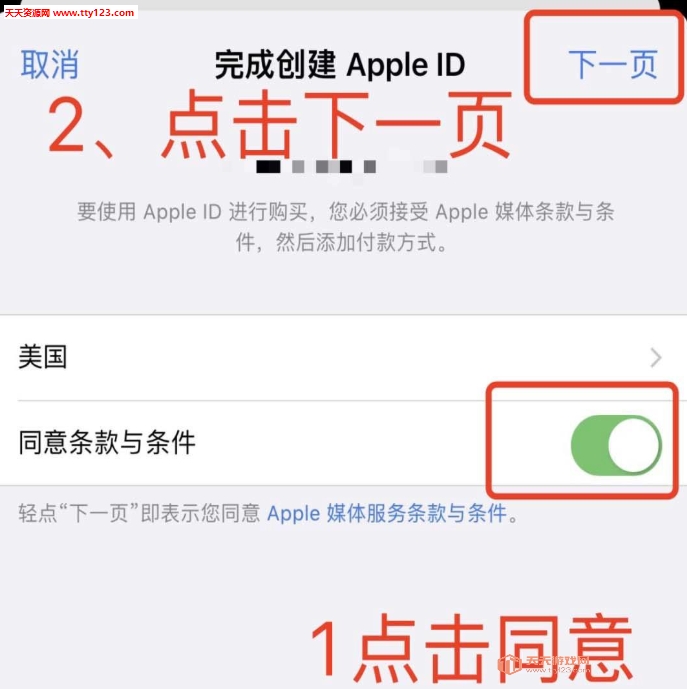Image resolution: width=687 pixels, height=689 pixels.
Task: Toggle the 同意条款与条件 switch
Action: [x=615, y=445]
